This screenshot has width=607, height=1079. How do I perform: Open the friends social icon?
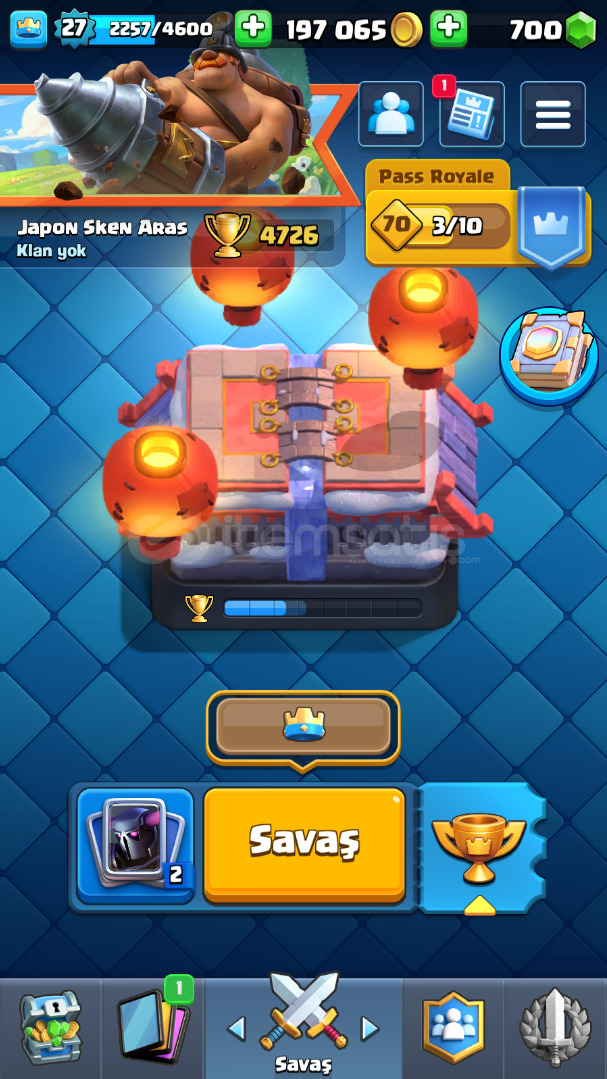pos(390,114)
